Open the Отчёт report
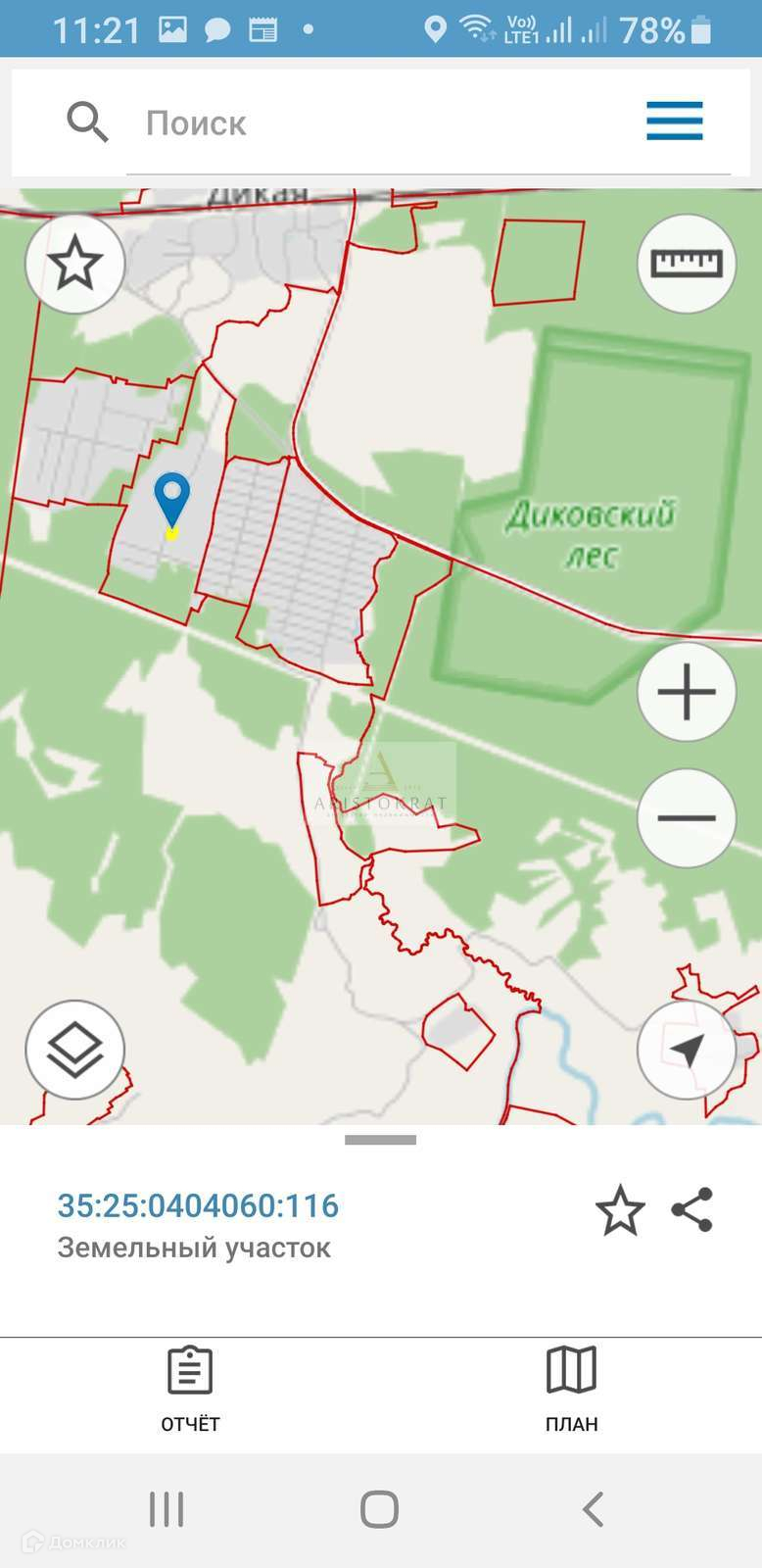Image resolution: width=762 pixels, height=1568 pixels. 190,1390
